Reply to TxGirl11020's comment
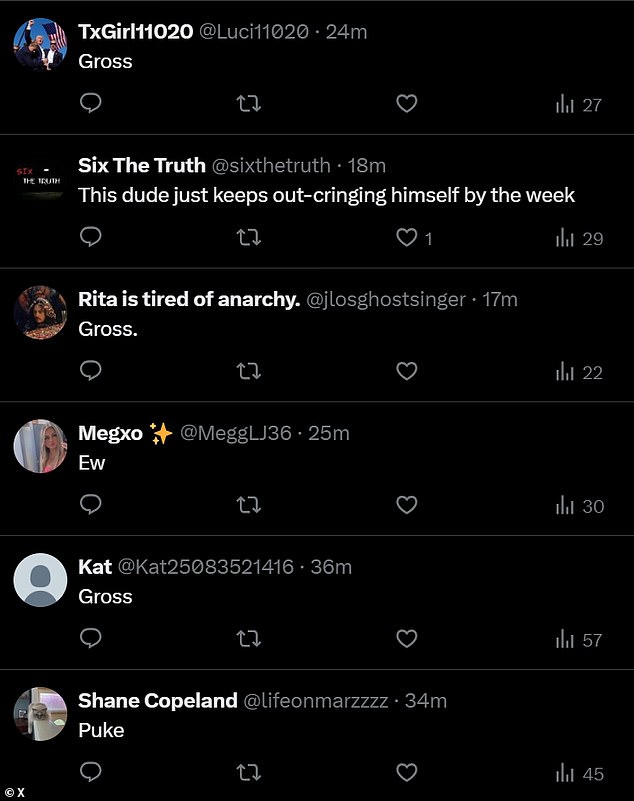Image resolution: width=634 pixels, height=801 pixels. pos(91,104)
